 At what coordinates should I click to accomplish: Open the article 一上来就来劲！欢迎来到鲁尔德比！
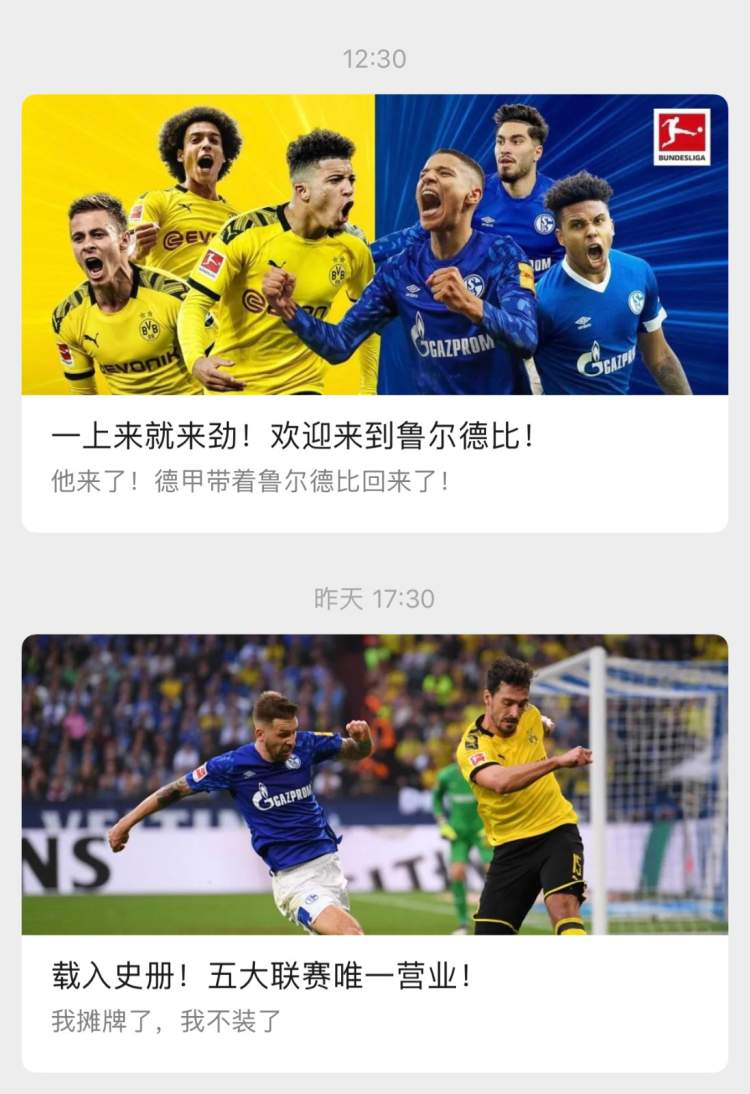[x=294, y=437]
